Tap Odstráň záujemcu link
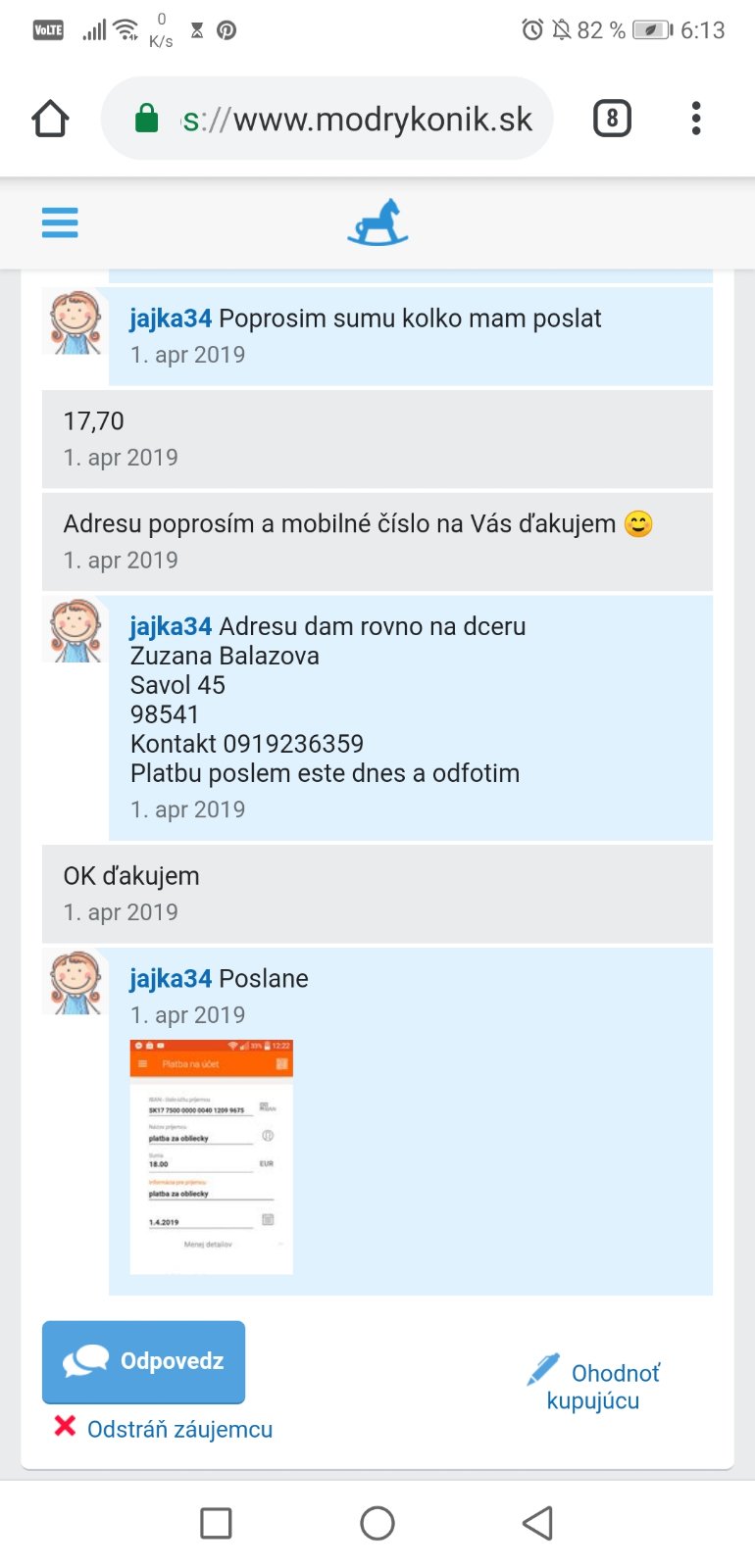Viewport: 755px width, 1568px height. coord(179,1429)
